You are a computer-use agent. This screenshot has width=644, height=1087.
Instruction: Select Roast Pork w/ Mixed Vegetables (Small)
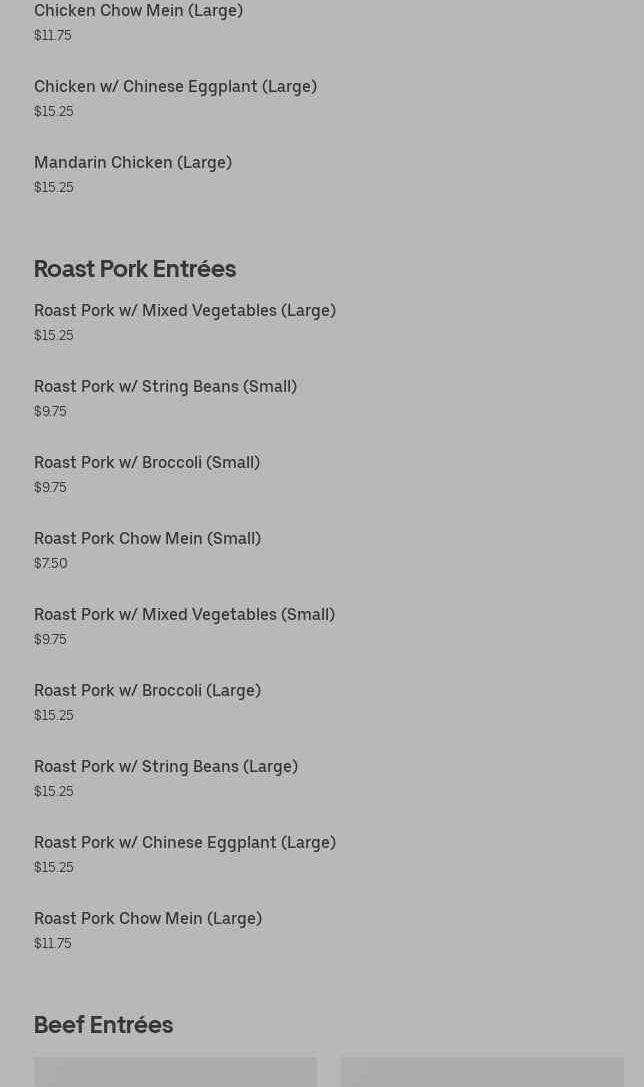184,615
